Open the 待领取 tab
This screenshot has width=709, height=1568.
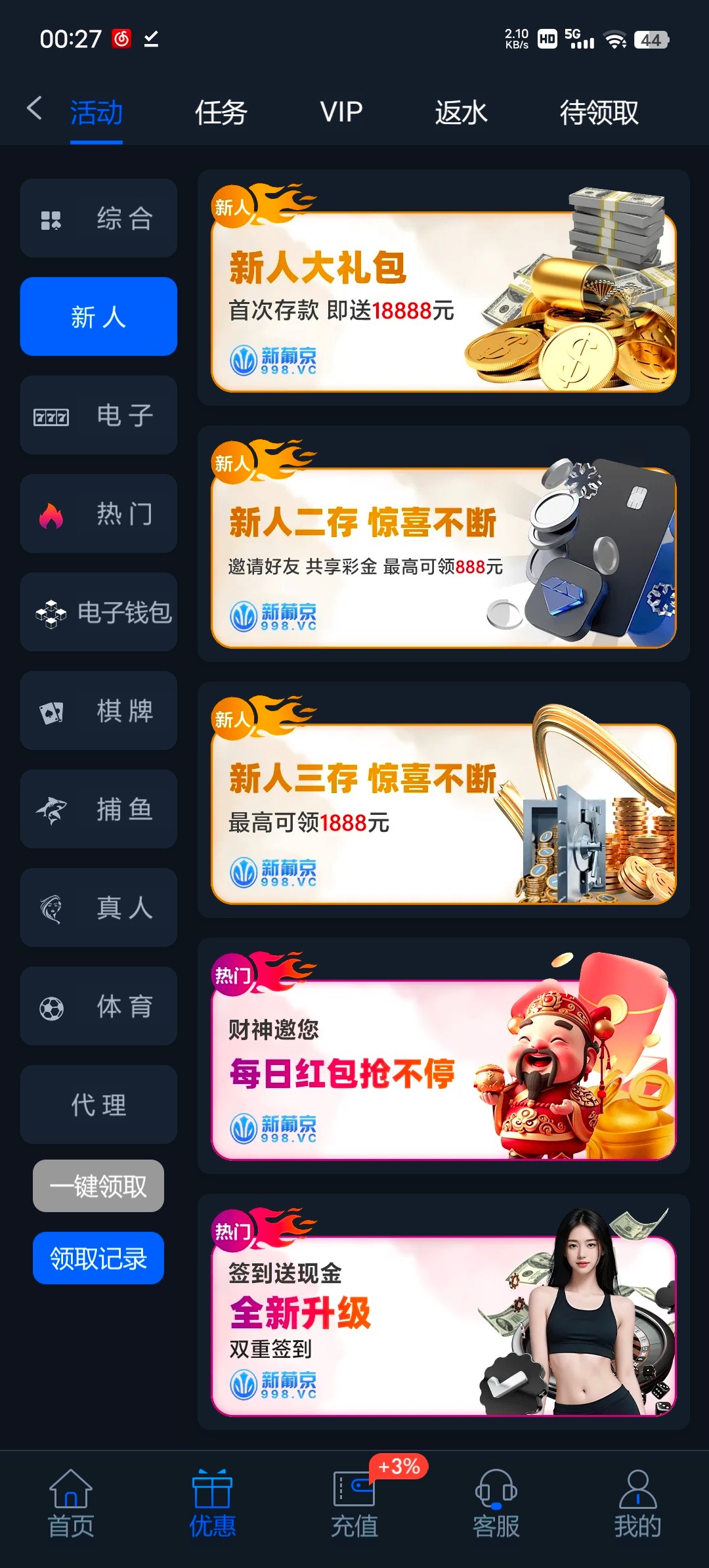click(x=599, y=112)
